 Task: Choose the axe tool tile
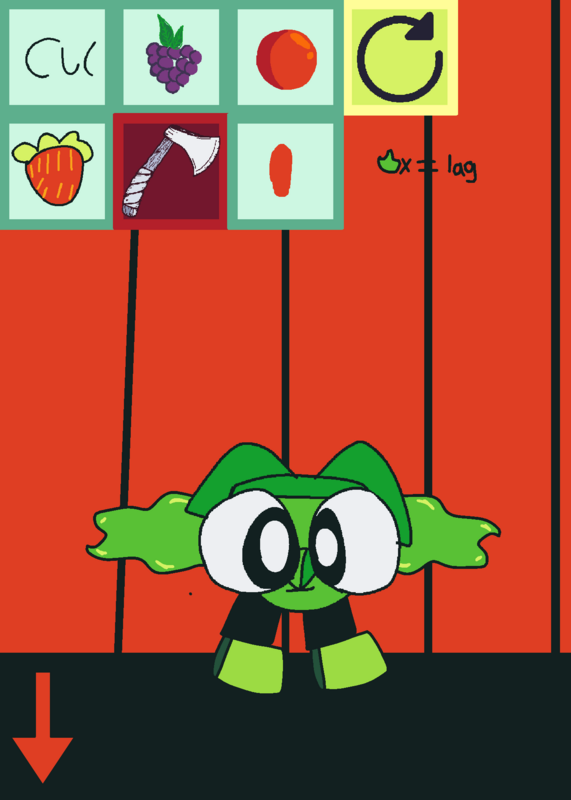(x=171, y=171)
